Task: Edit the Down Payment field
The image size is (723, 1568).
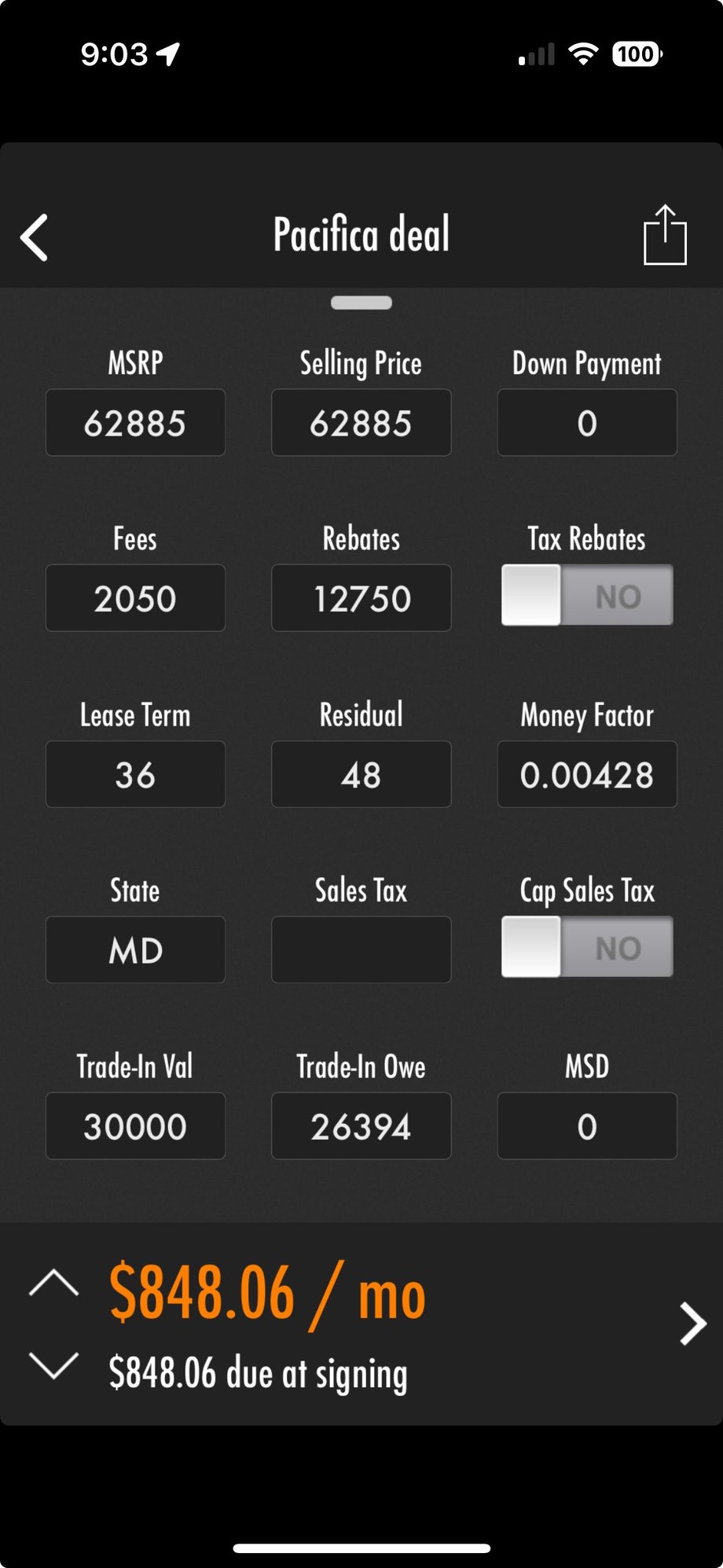Action: pyautogui.click(x=586, y=423)
